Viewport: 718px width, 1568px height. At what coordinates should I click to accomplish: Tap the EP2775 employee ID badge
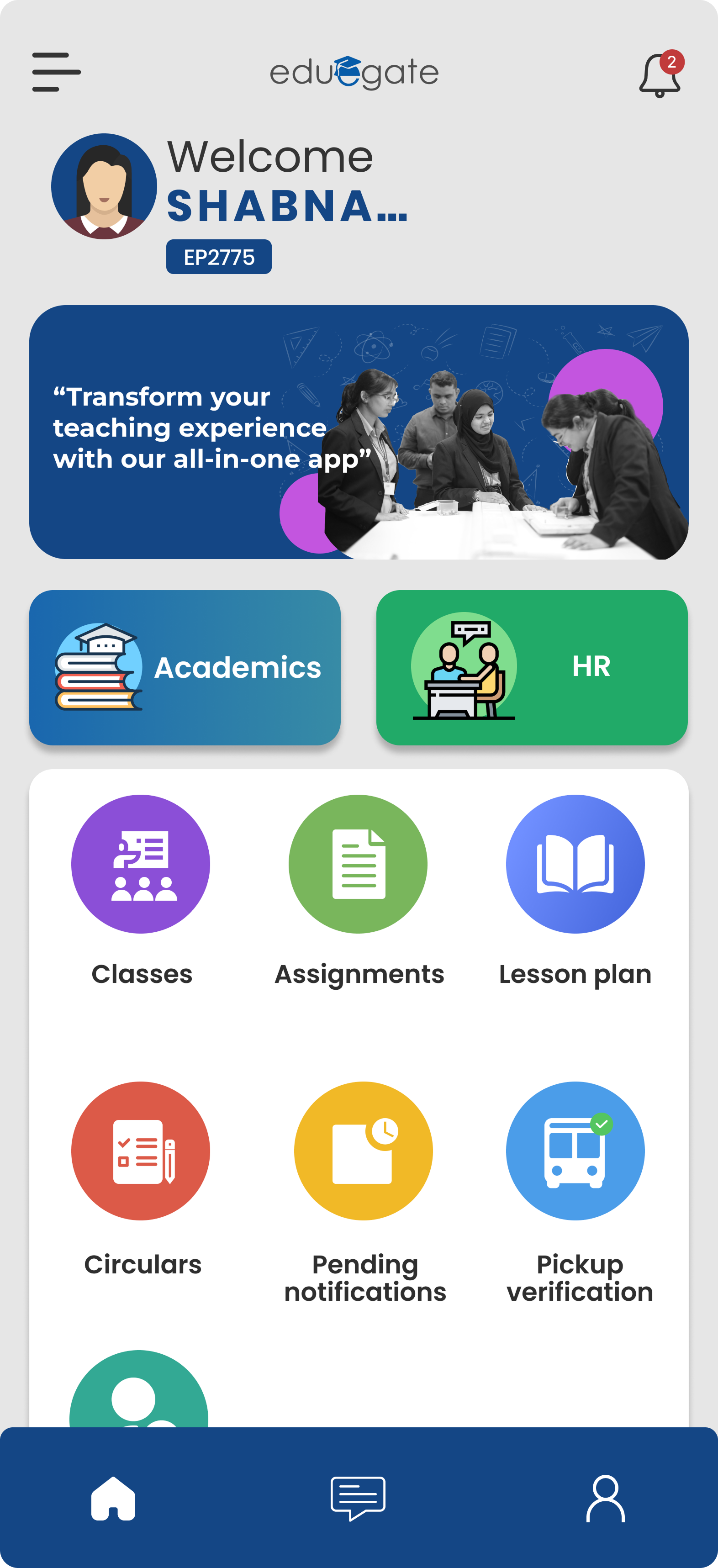pos(218,256)
